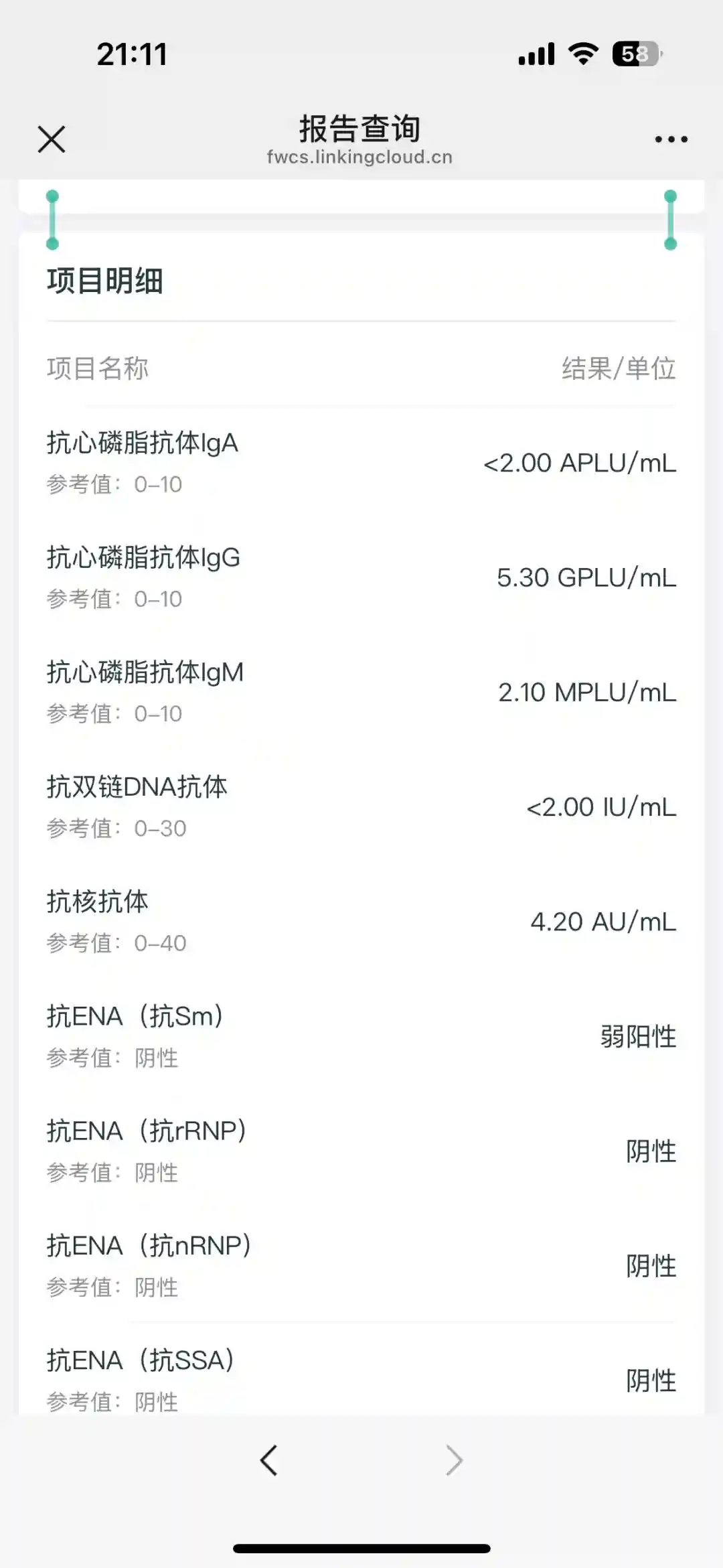The image size is (723, 1568).
Task: Close the report query page
Action: (52, 139)
